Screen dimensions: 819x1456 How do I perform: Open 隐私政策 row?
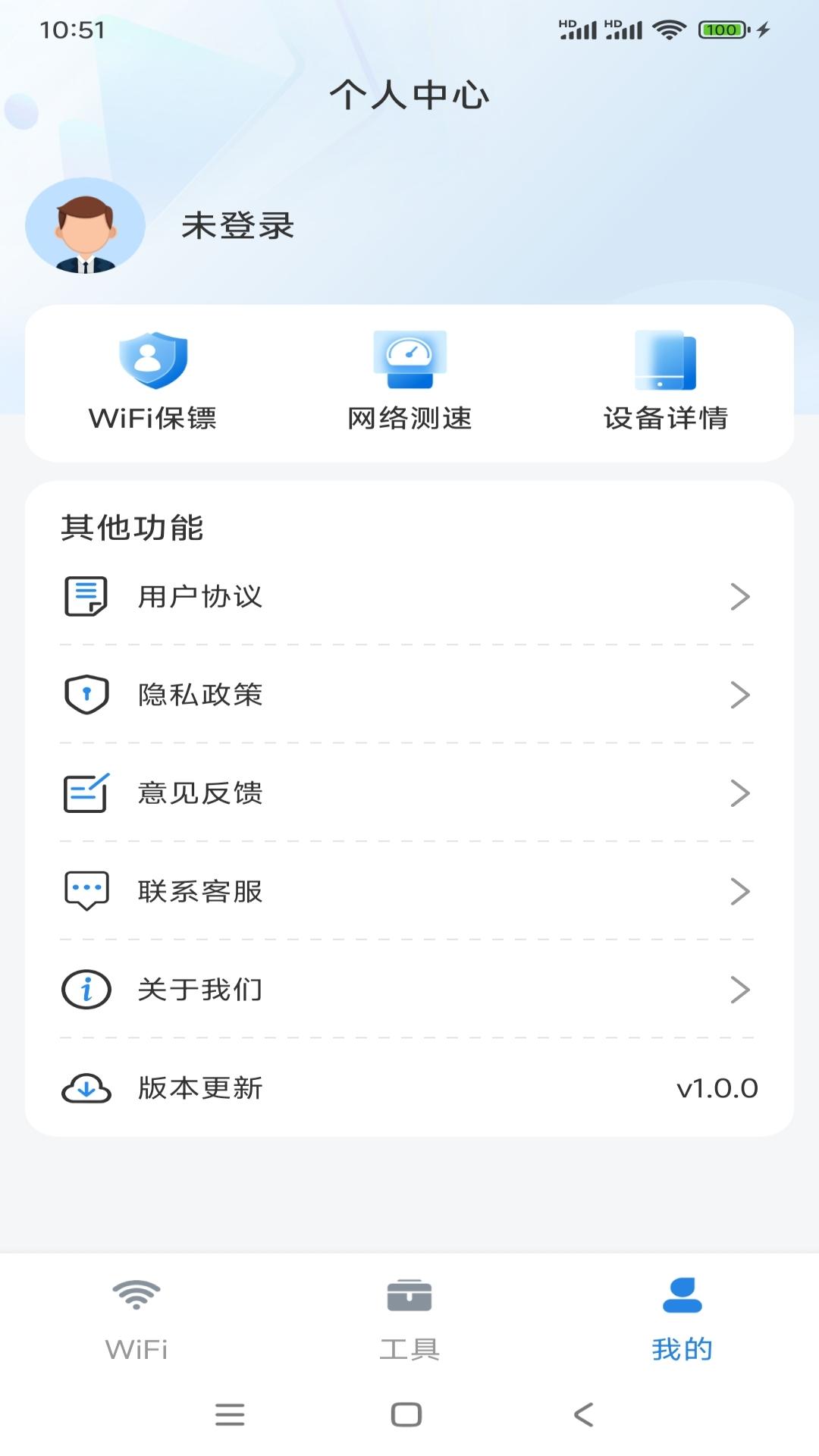point(408,695)
